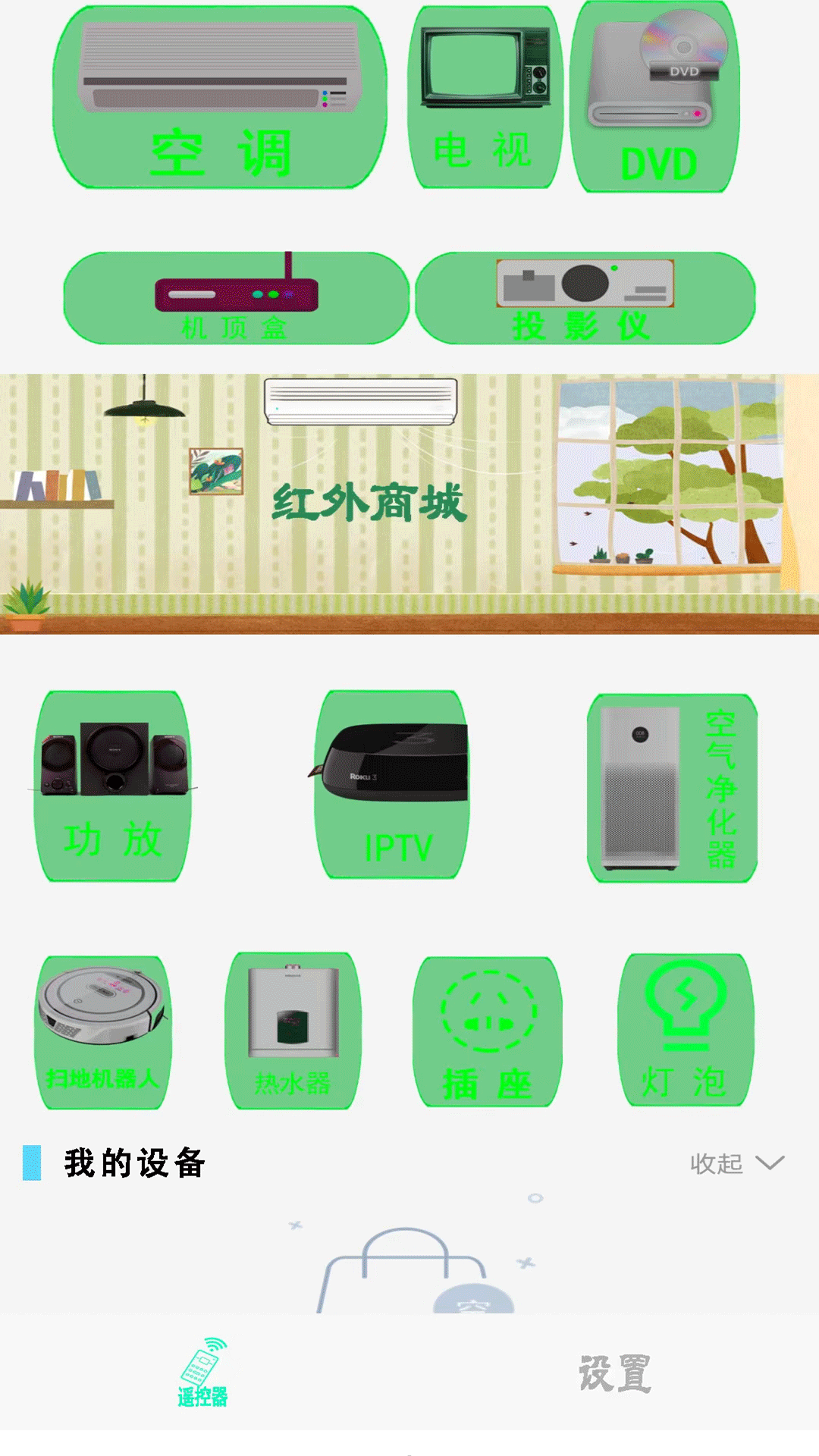
Task: Open the 扫地机器人 robot vacuum remote
Action: [103, 1032]
